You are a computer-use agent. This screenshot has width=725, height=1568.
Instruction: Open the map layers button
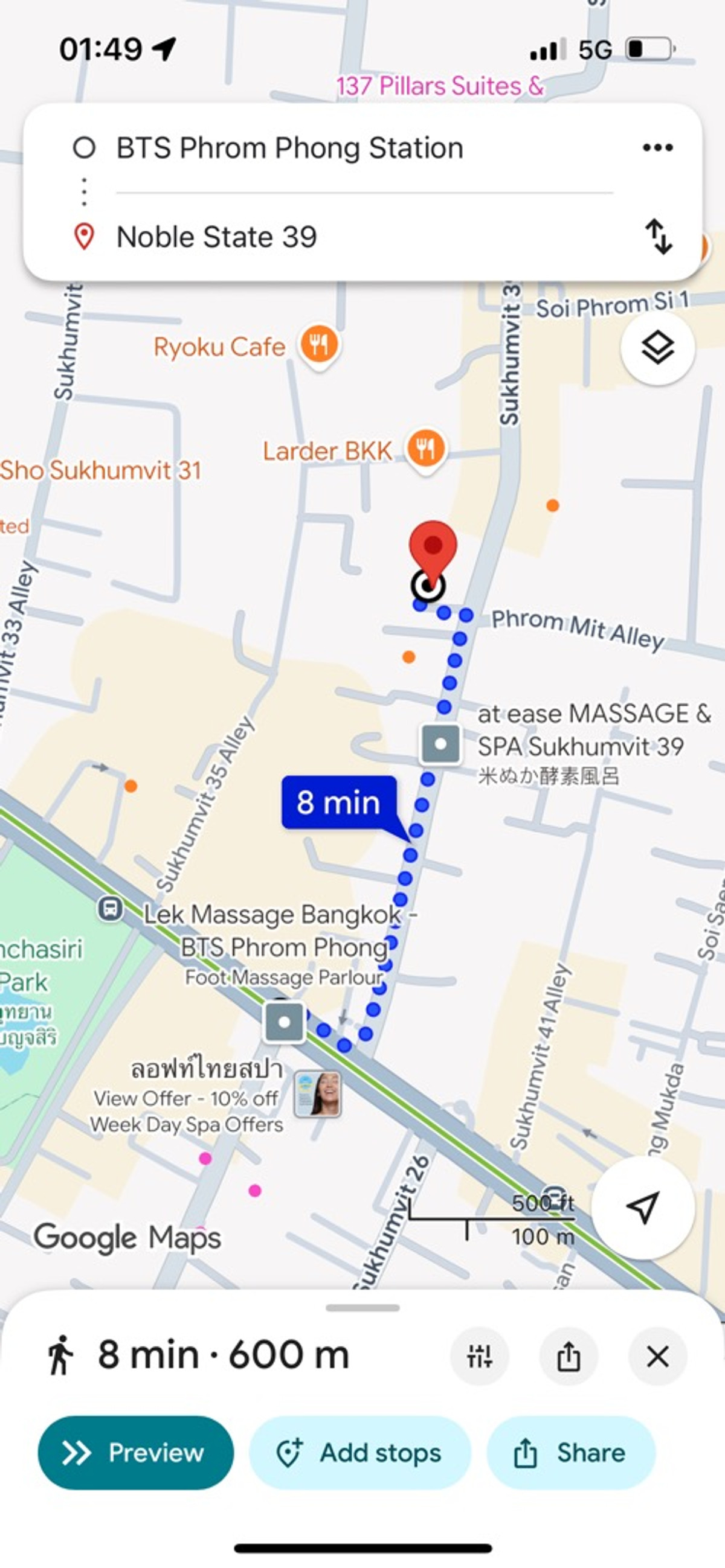click(x=657, y=348)
